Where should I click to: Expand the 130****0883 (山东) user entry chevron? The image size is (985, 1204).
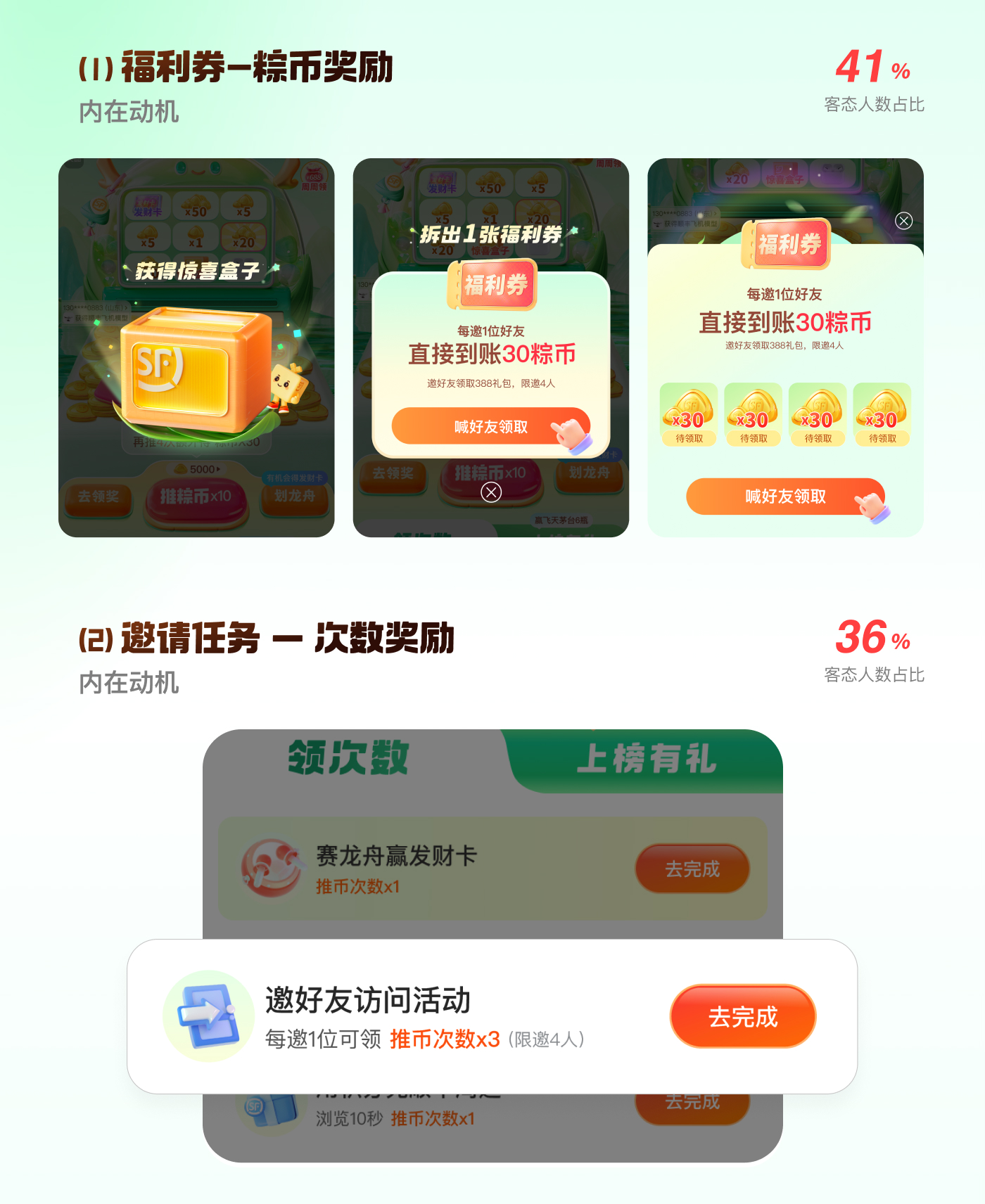pos(127,307)
